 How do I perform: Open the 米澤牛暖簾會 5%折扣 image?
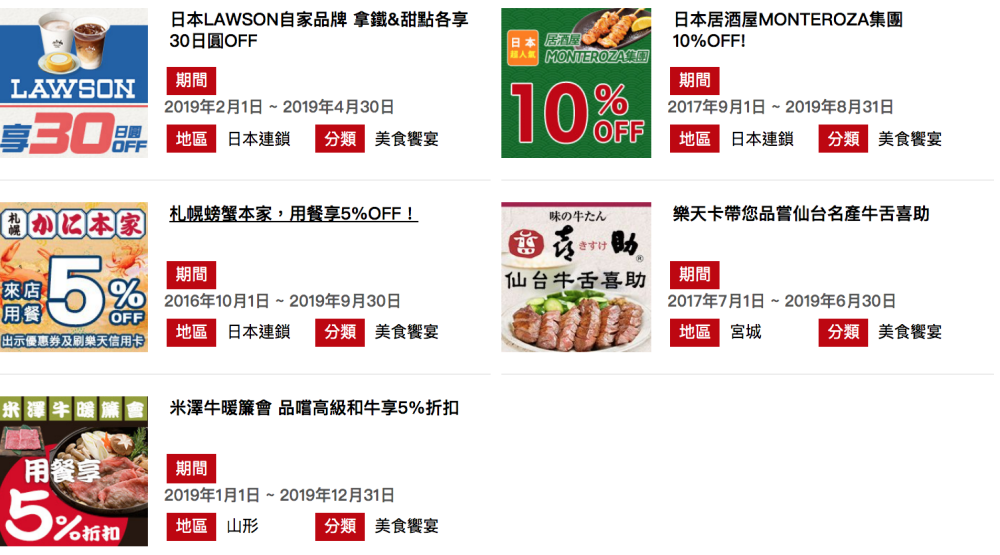pyautogui.click(x=74, y=471)
